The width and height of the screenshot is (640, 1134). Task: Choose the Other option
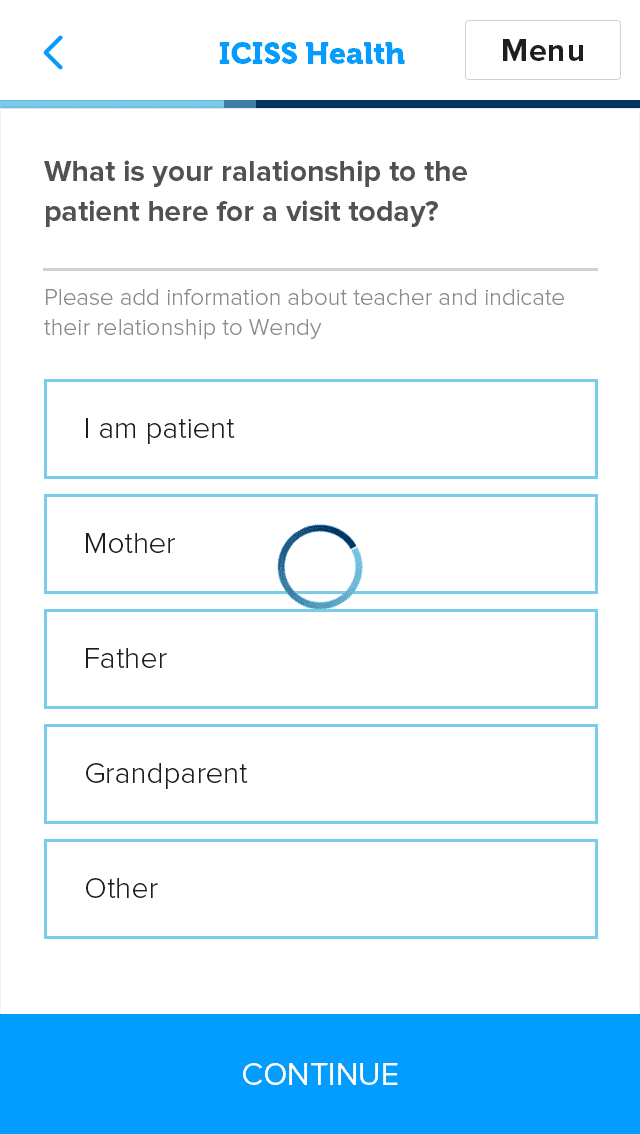tap(320, 889)
